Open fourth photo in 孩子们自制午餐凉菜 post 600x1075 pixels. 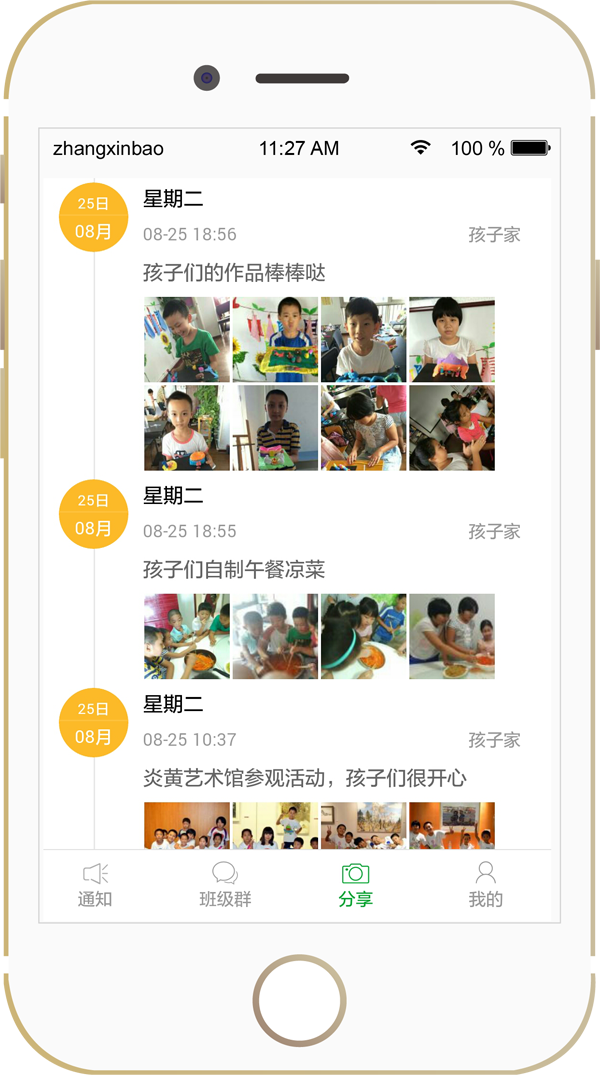452,636
